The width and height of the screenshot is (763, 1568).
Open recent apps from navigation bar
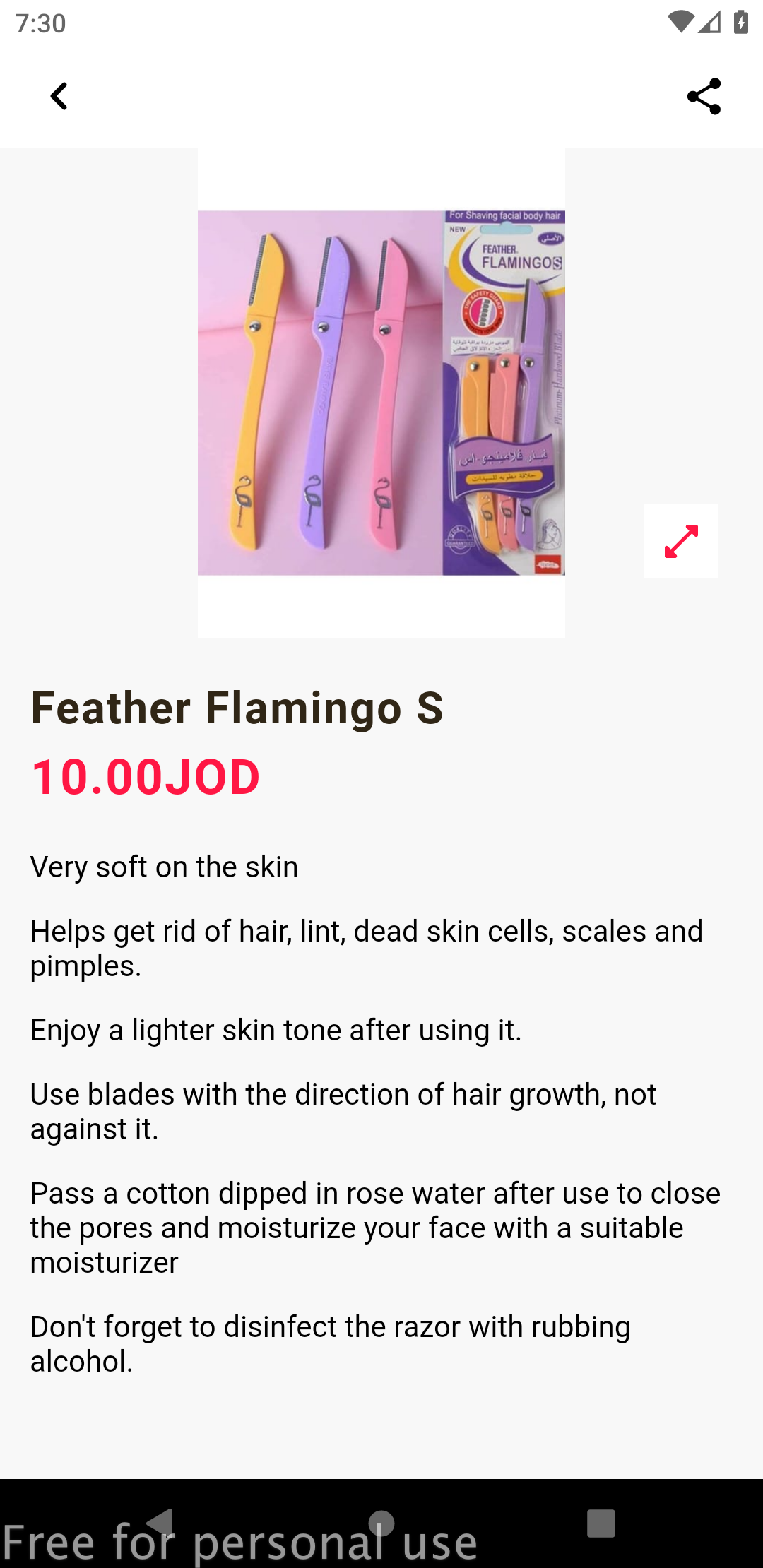601,1523
